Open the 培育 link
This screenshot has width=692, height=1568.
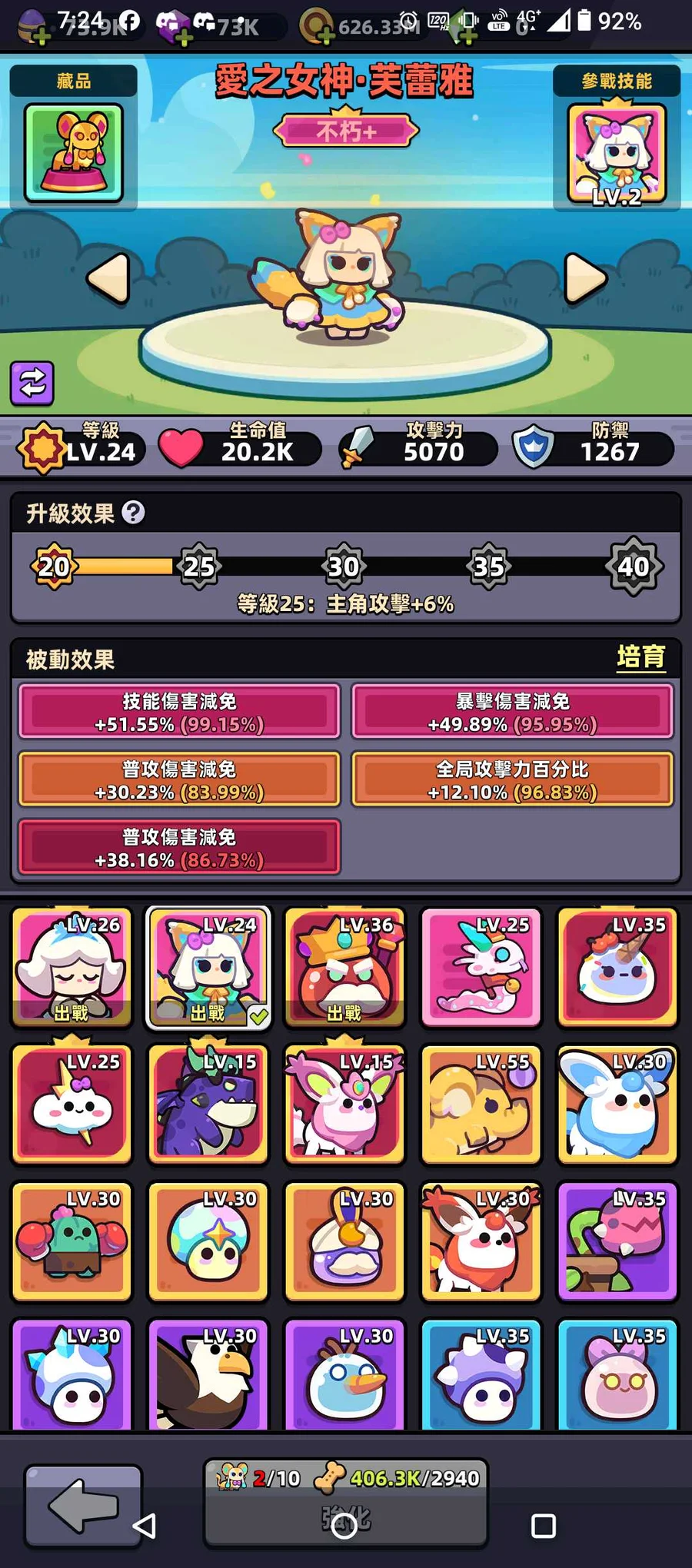[640, 658]
